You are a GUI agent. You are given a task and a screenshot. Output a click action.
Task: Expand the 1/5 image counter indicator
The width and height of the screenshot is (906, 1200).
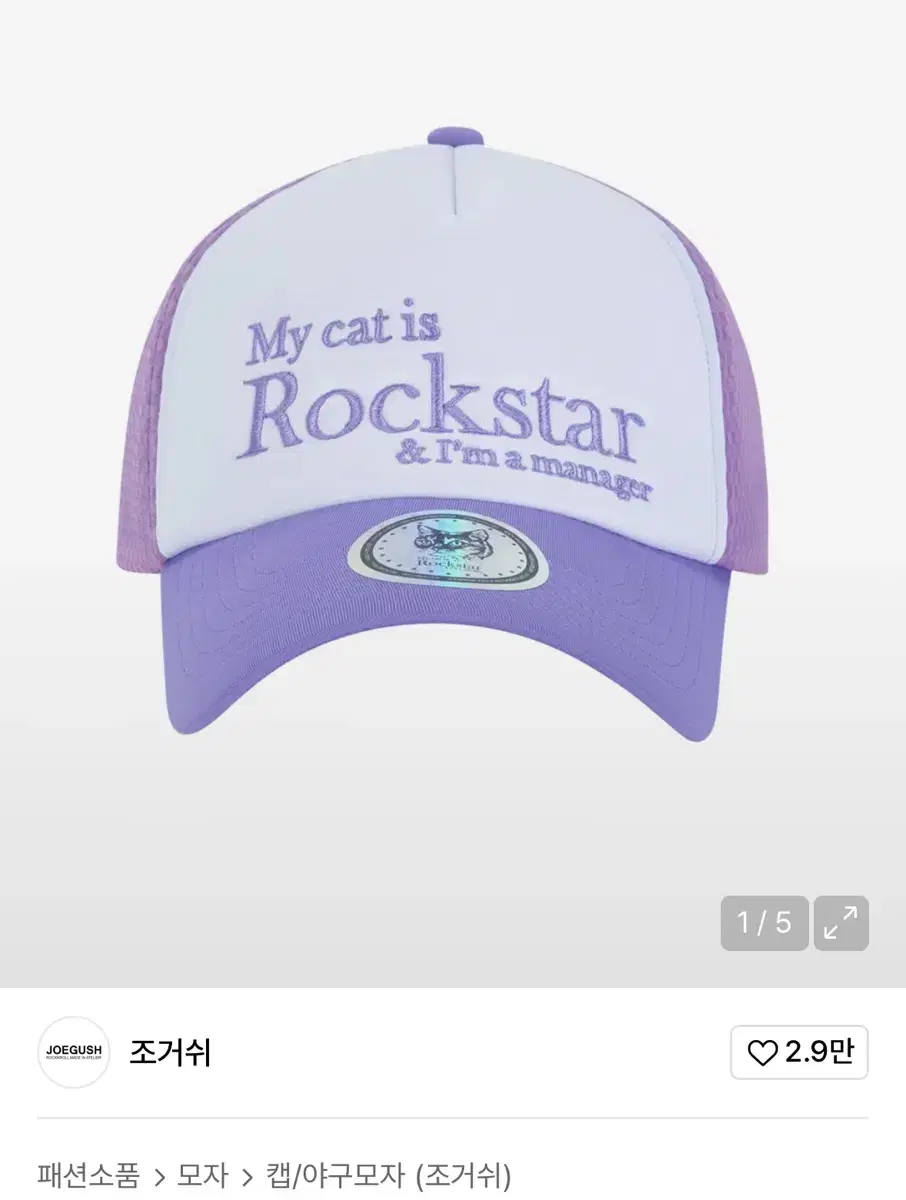point(764,923)
